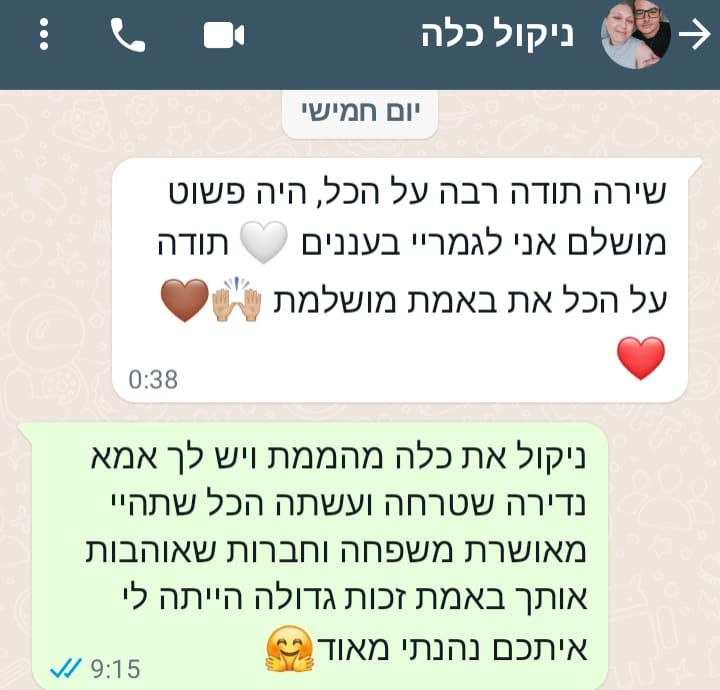
Task: Start a video call with ניקול כלה
Action: pos(224,36)
